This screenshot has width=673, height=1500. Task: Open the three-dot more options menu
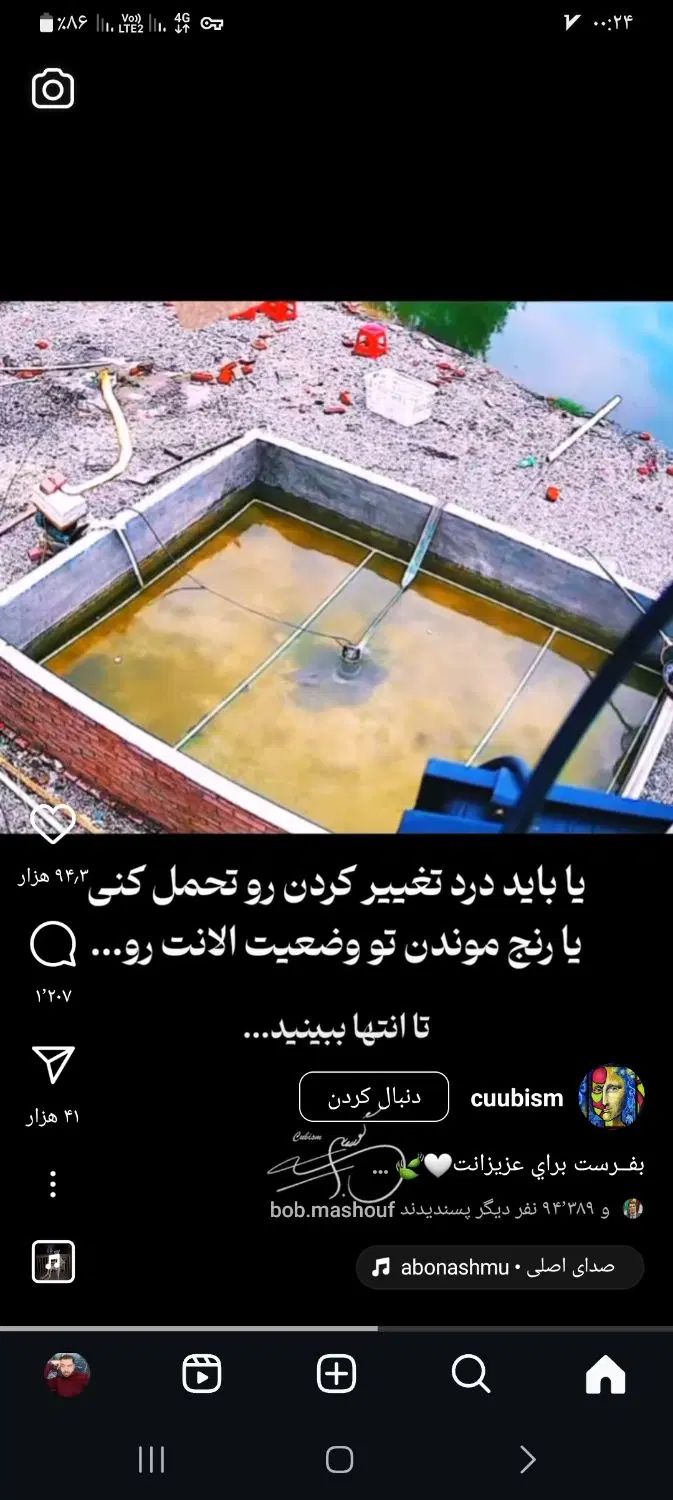[53, 1185]
